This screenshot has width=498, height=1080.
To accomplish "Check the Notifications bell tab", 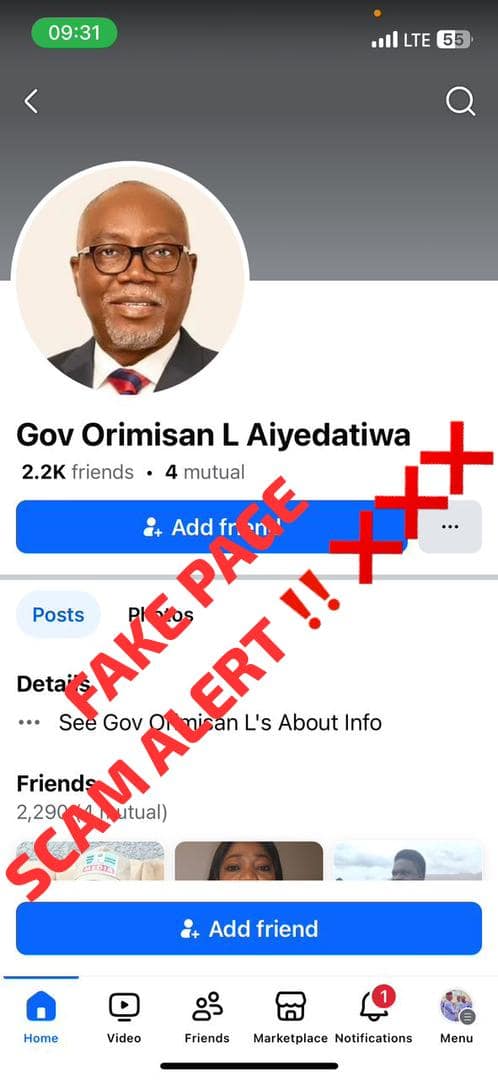I will coord(373,1017).
